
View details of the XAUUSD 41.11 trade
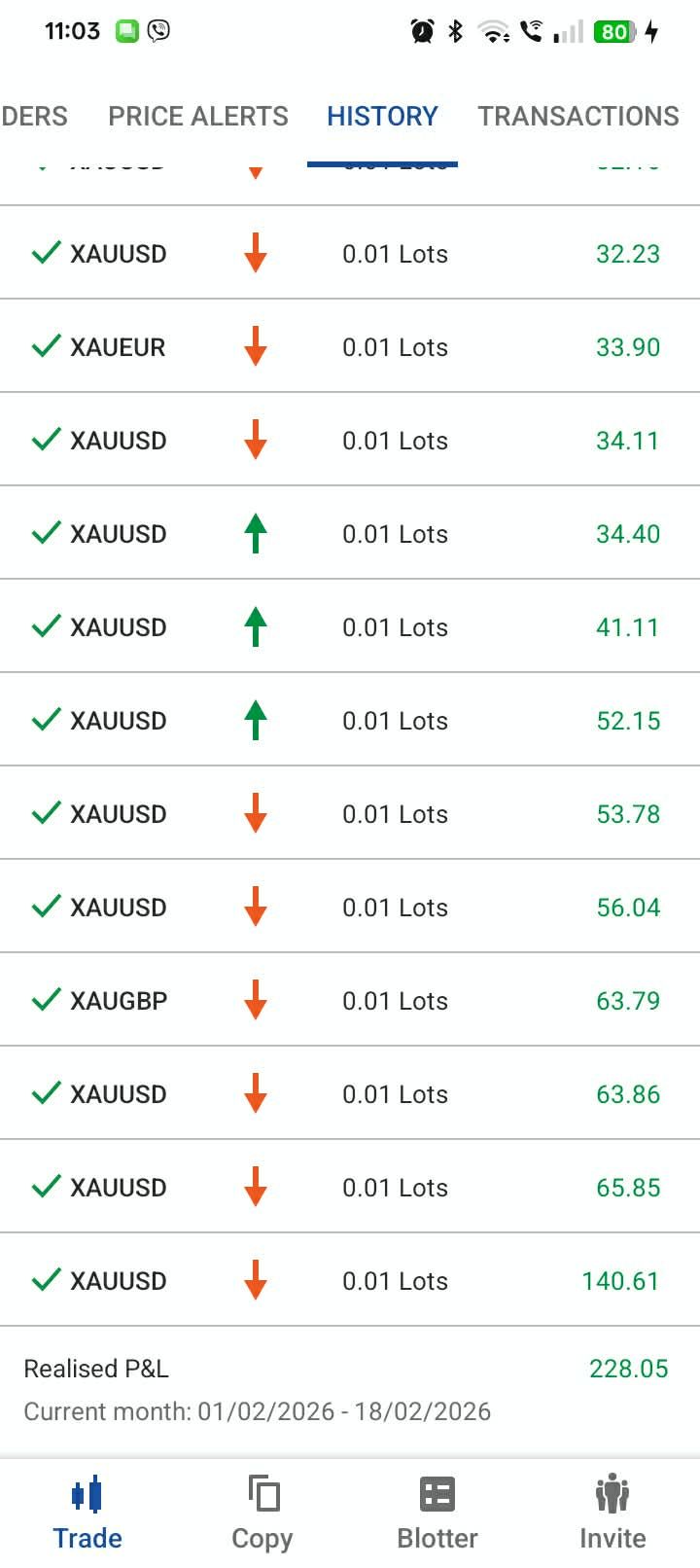point(350,627)
